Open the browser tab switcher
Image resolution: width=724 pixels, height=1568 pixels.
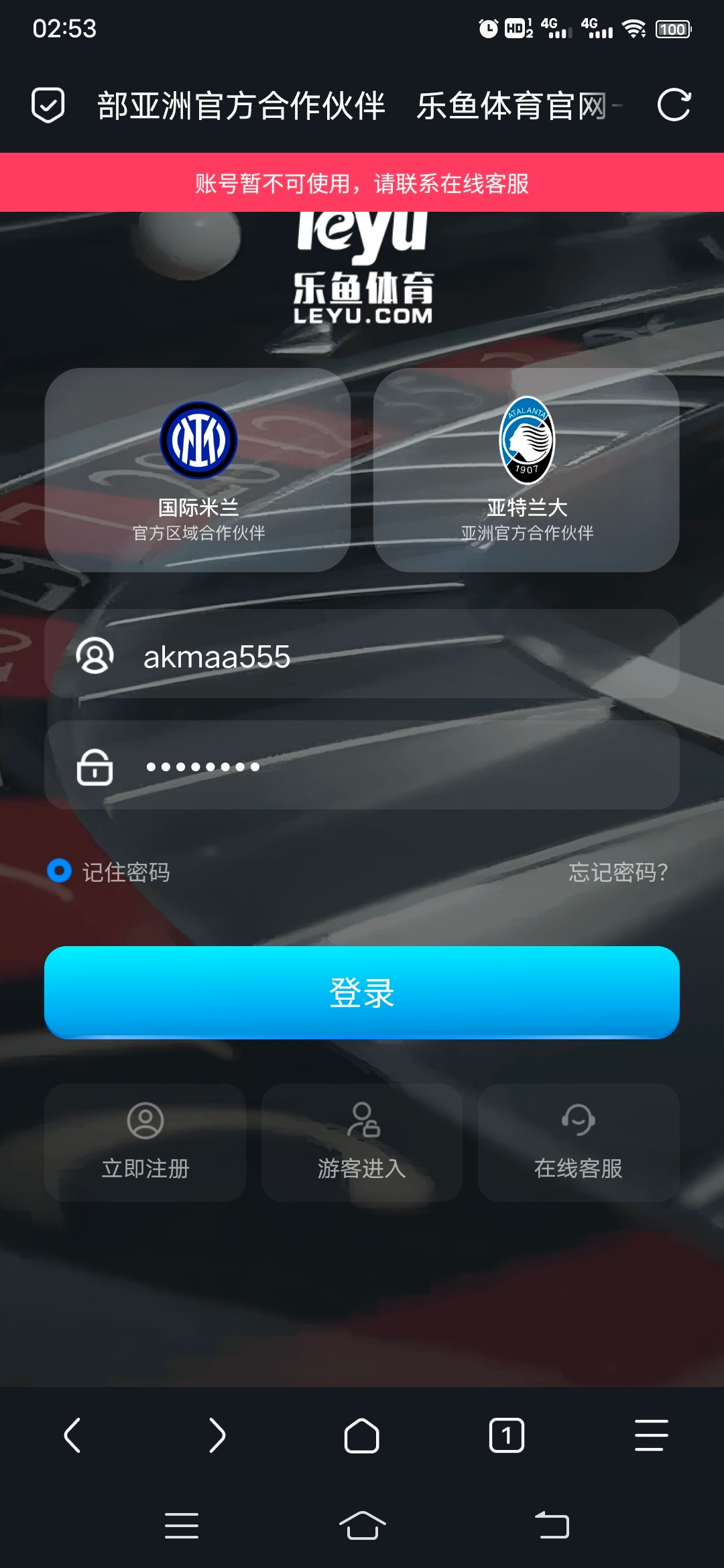(507, 1435)
